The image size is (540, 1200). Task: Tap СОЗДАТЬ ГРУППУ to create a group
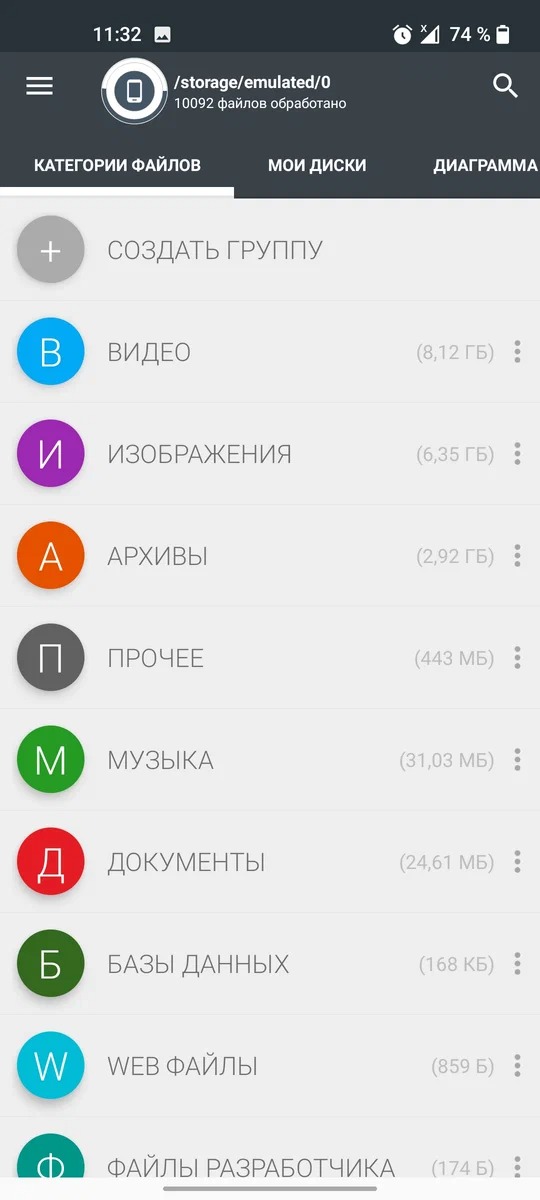pos(270,250)
